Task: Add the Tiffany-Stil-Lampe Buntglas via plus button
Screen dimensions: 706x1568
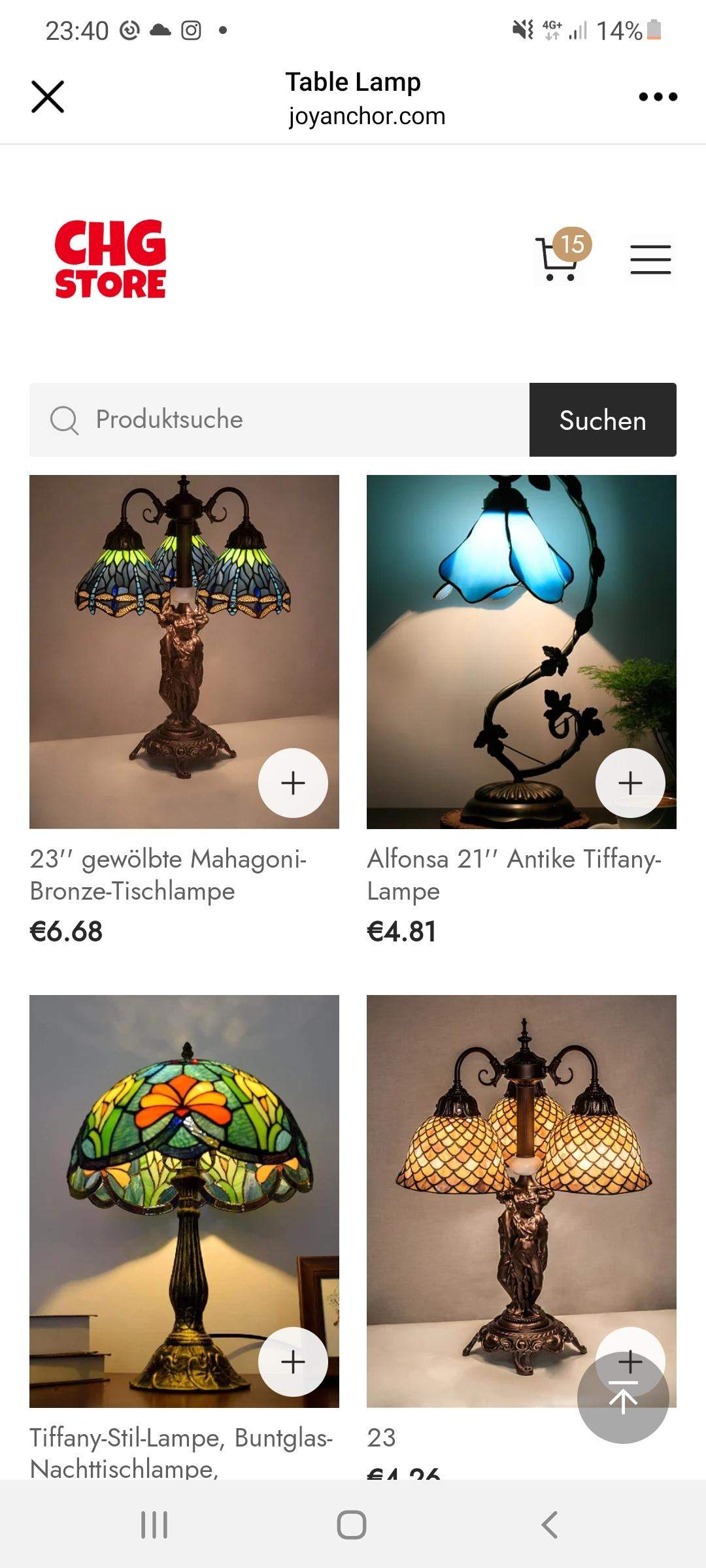Action: point(293,1362)
